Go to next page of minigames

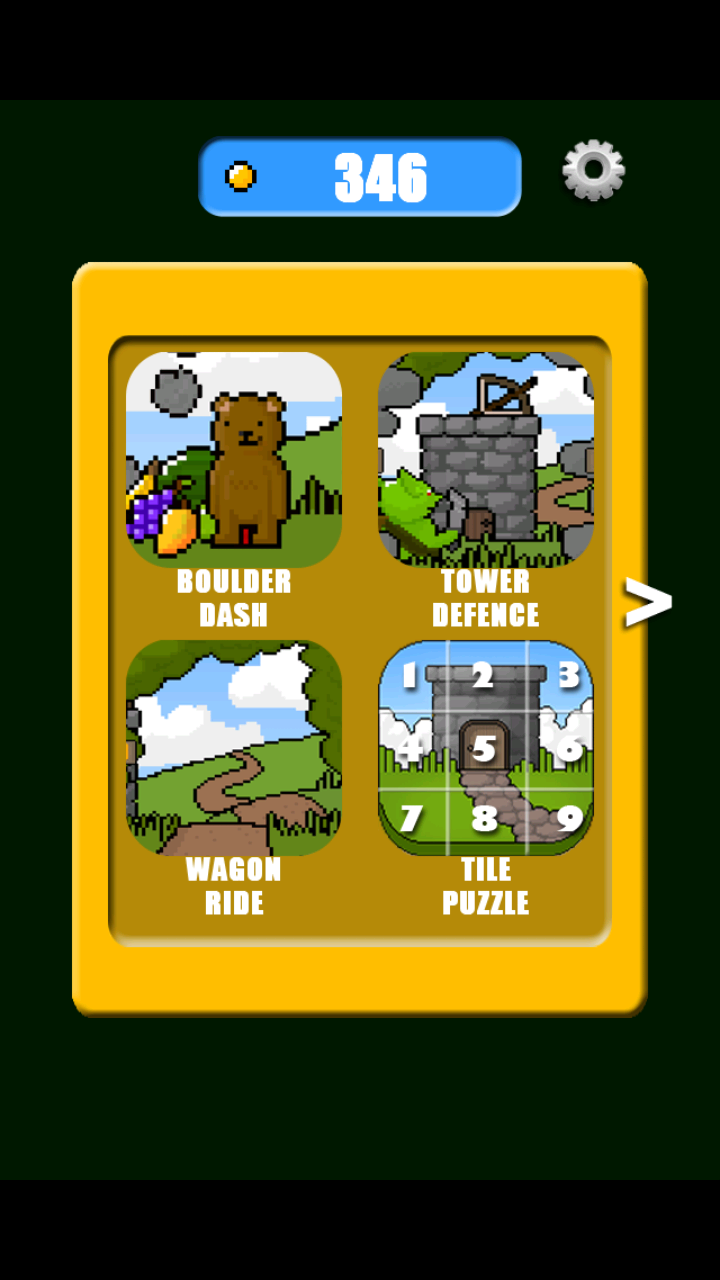[x=647, y=603]
